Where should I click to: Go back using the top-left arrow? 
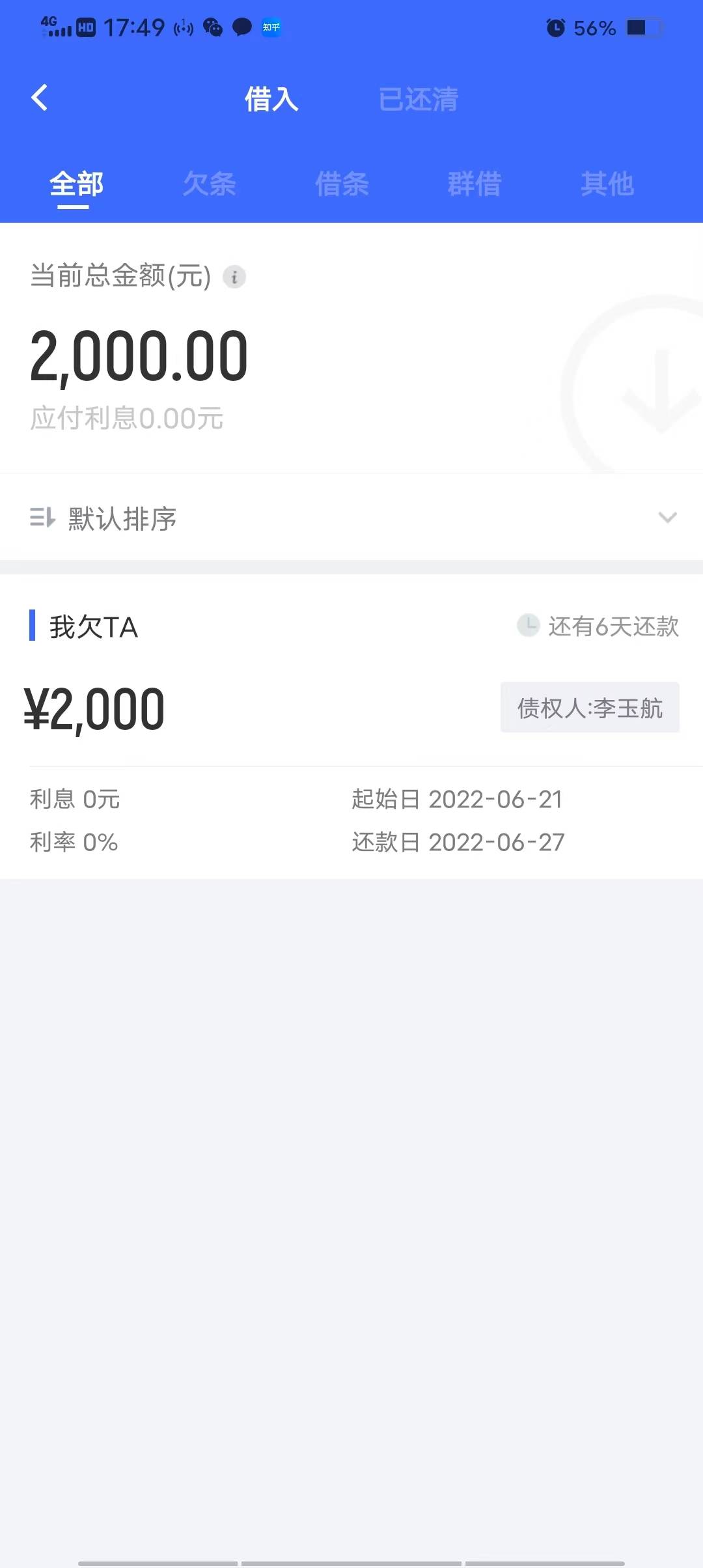pyautogui.click(x=40, y=98)
